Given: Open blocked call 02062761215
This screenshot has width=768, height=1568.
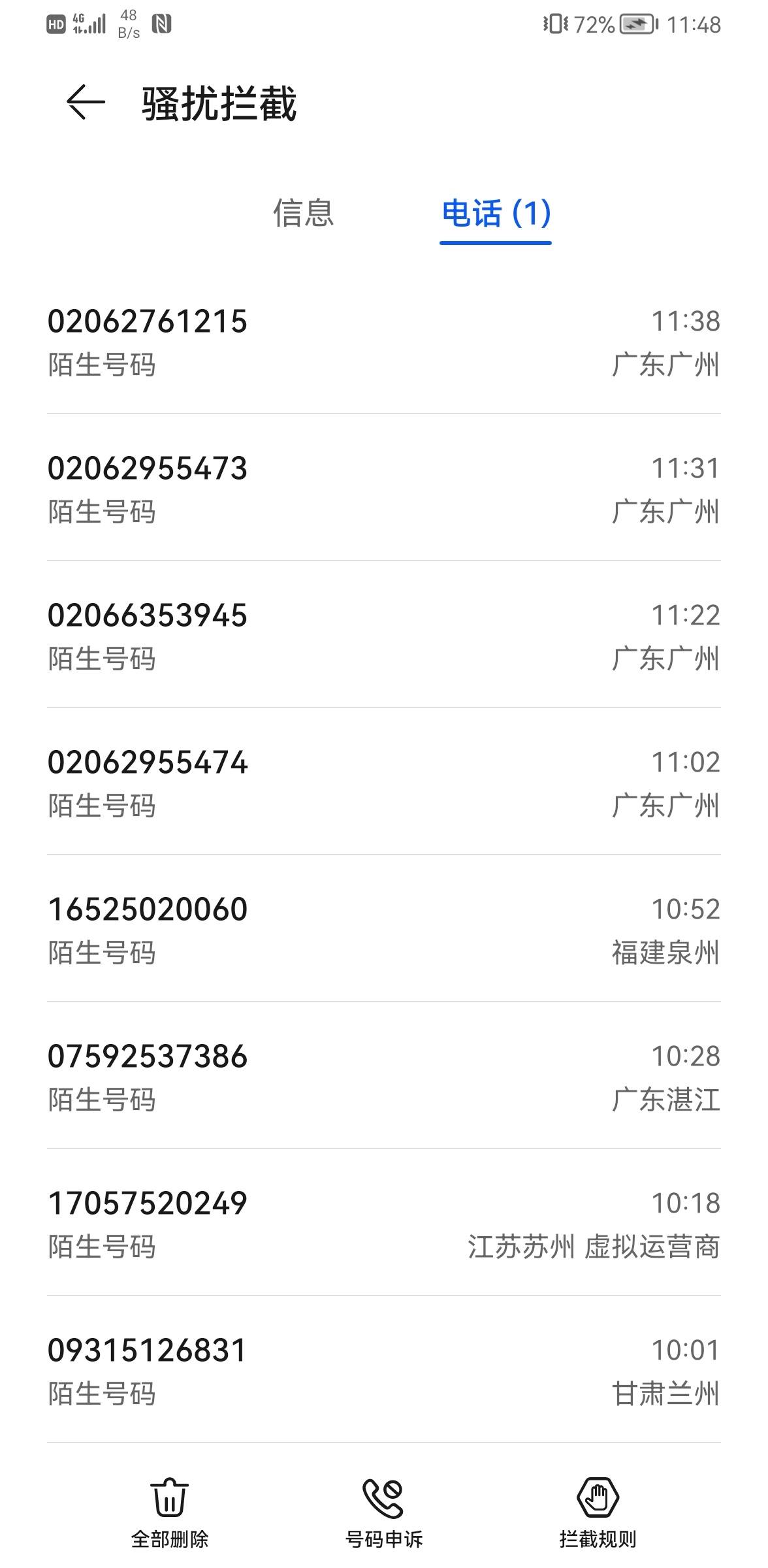Looking at the screenshot, I should [x=384, y=341].
